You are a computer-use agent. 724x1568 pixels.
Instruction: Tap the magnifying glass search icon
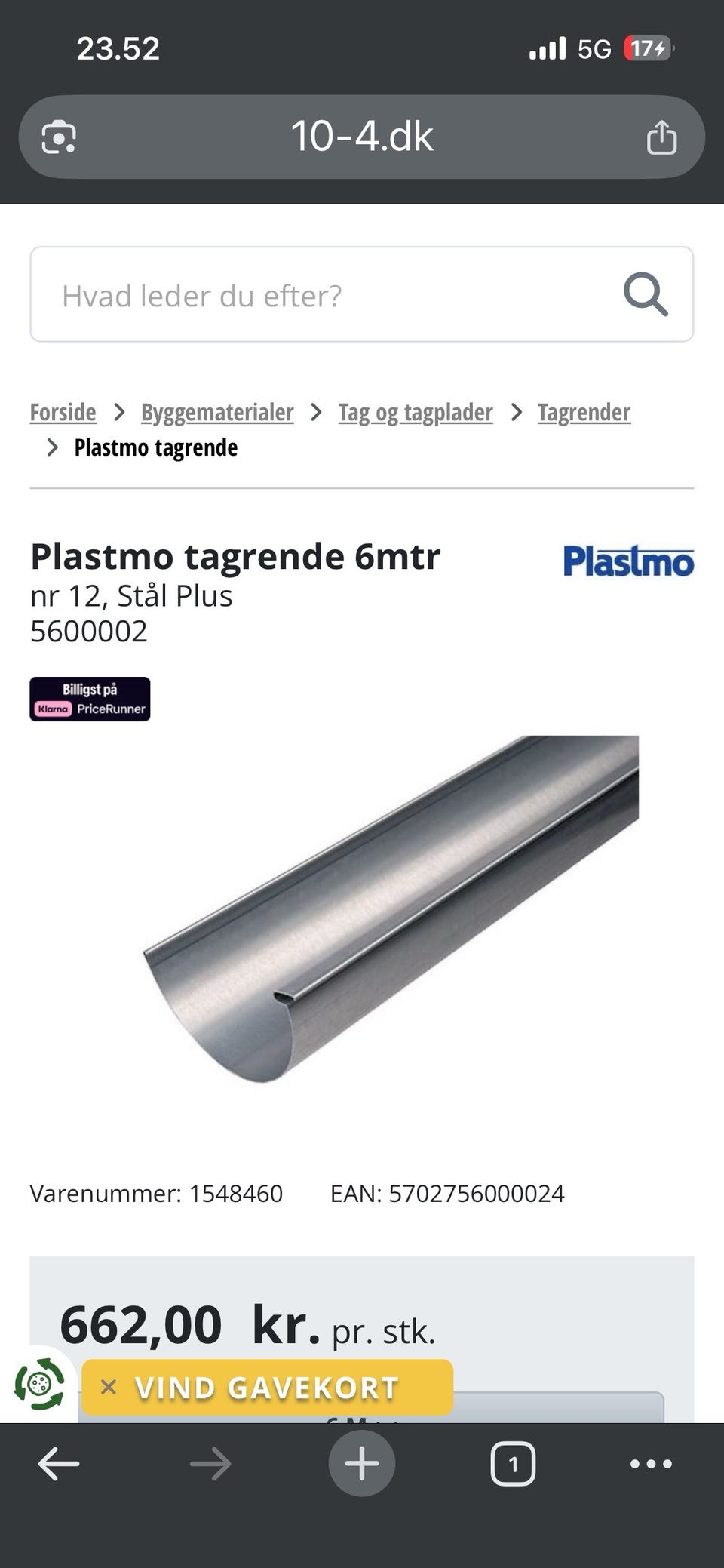coord(646,294)
